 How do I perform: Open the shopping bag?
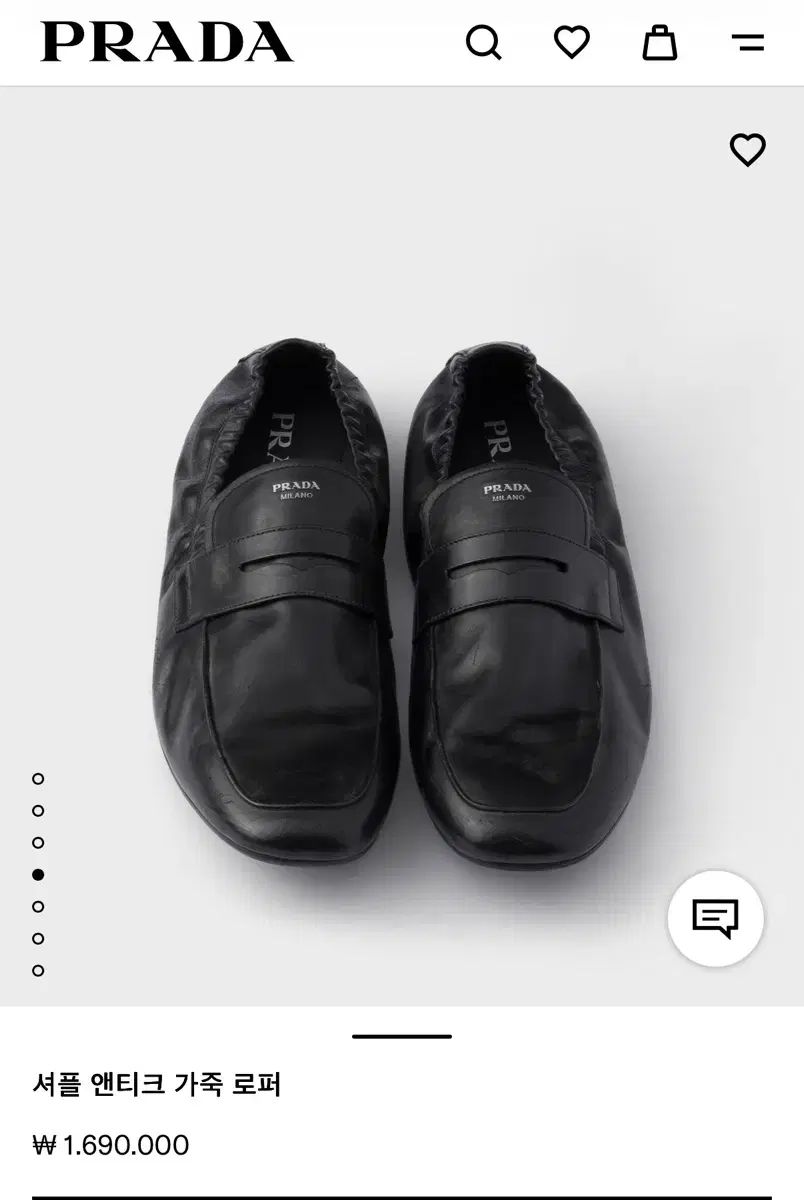(x=659, y=42)
